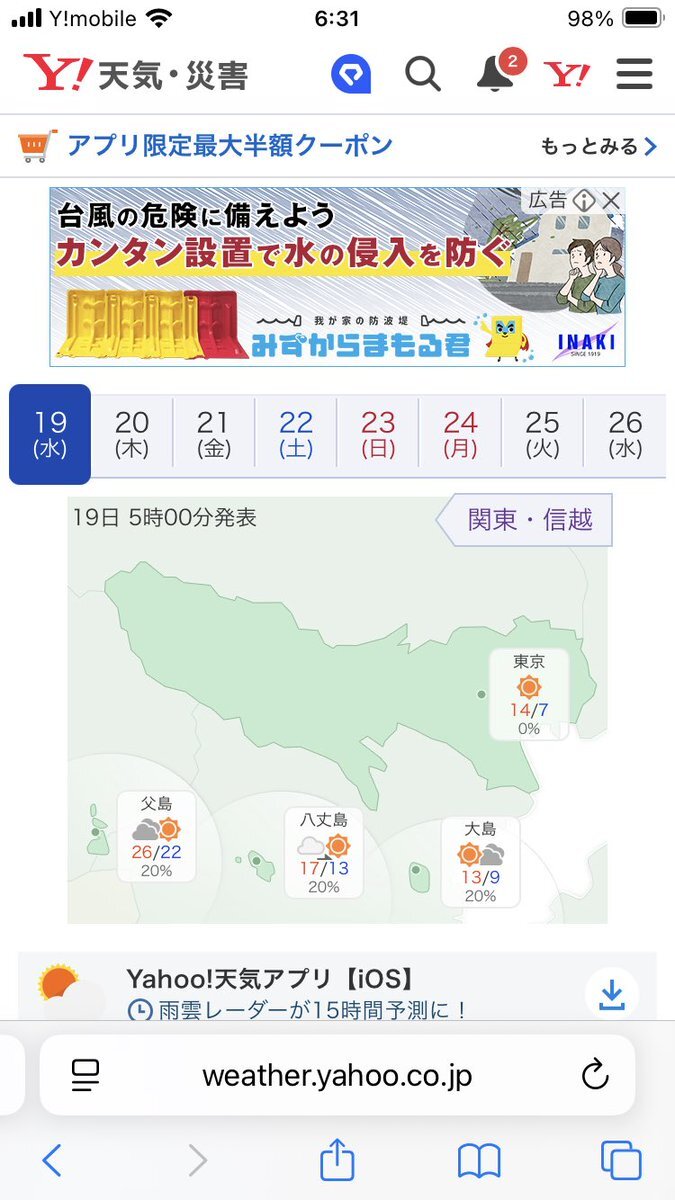Open 東京 forecast on the map
Image resolution: width=675 pixels, height=1200 pixels.
click(x=529, y=694)
